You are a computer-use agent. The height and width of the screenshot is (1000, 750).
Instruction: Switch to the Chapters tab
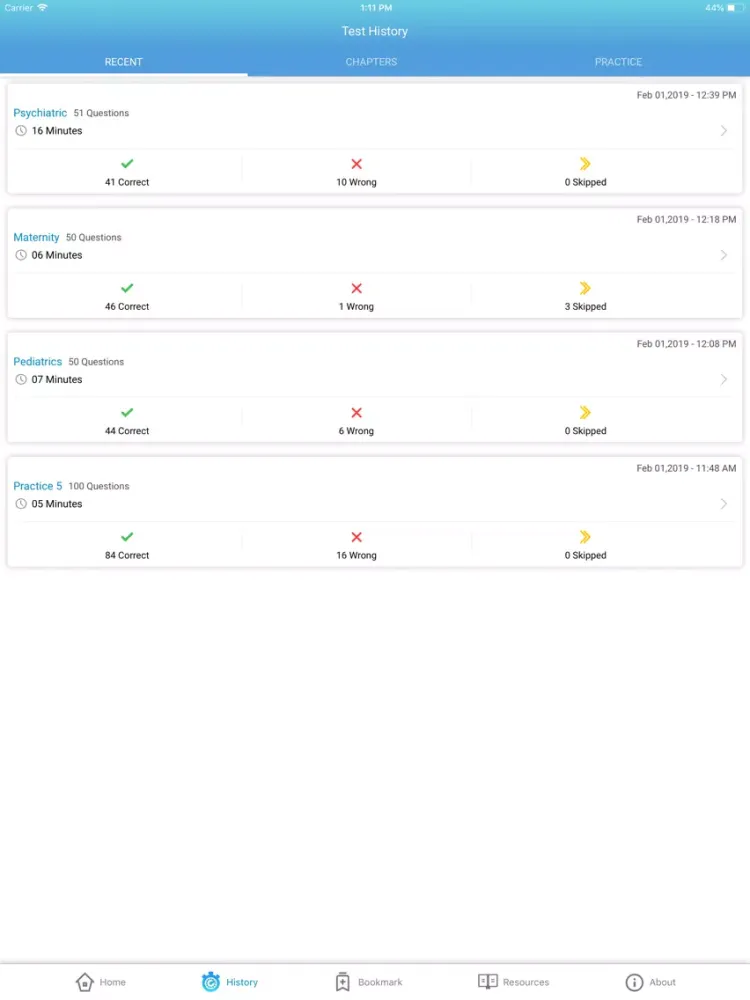[x=371, y=62]
